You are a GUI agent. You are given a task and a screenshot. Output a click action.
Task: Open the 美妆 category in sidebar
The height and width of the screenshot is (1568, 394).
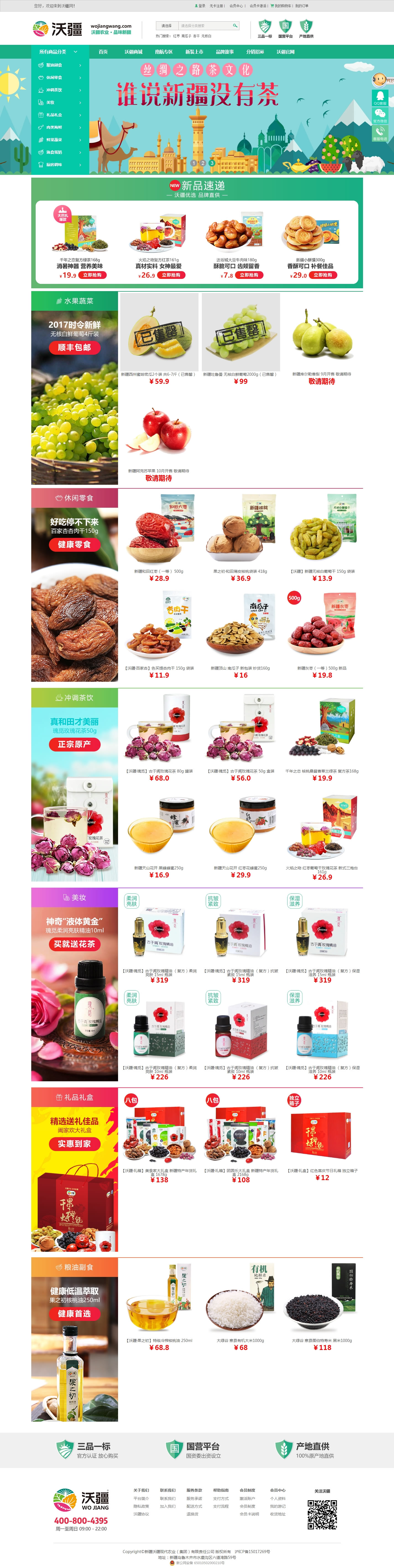pyautogui.click(x=51, y=102)
